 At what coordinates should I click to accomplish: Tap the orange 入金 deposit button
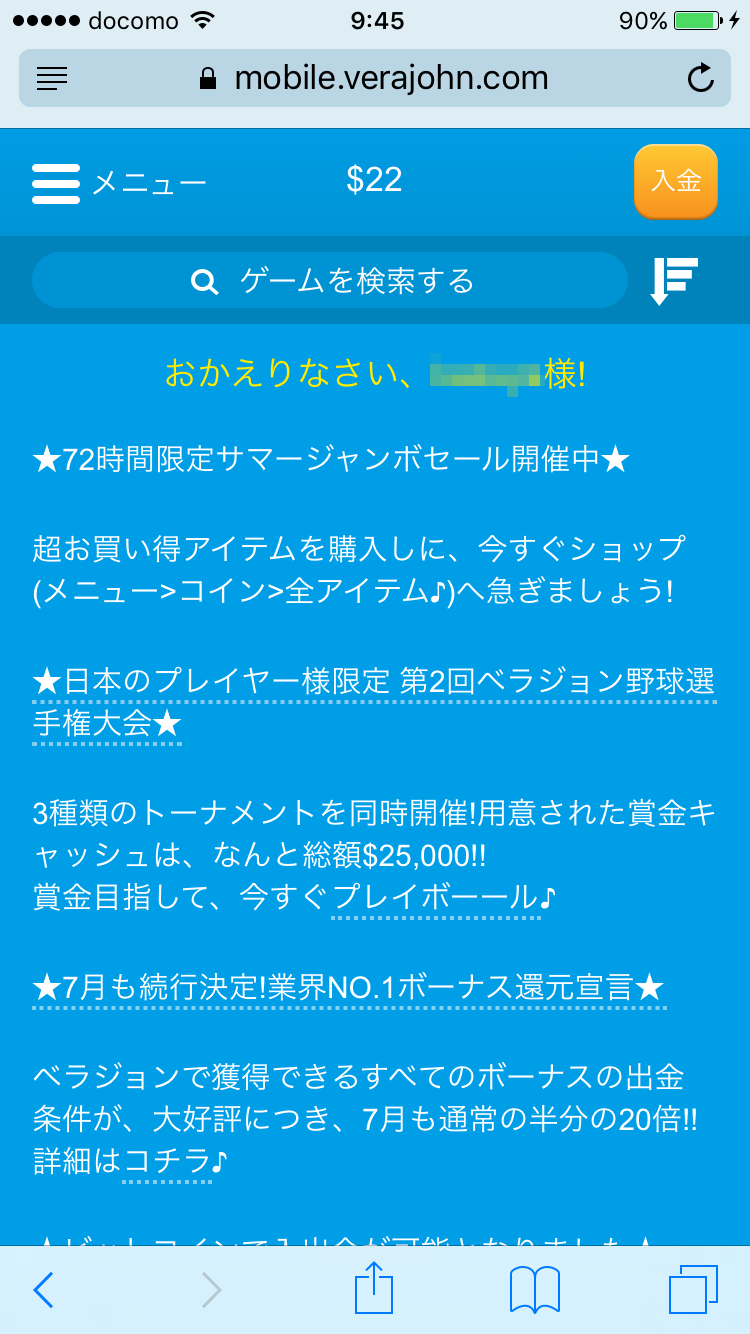coord(676,181)
